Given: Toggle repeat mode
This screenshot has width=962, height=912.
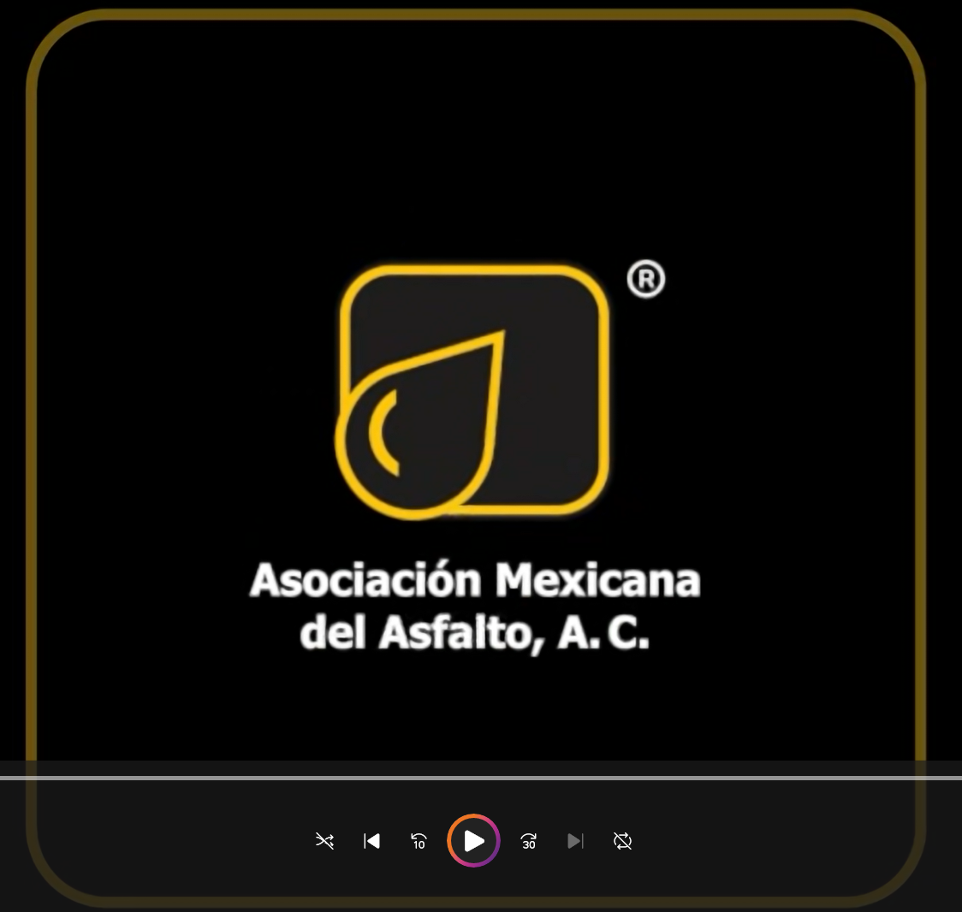Looking at the screenshot, I should click(623, 841).
